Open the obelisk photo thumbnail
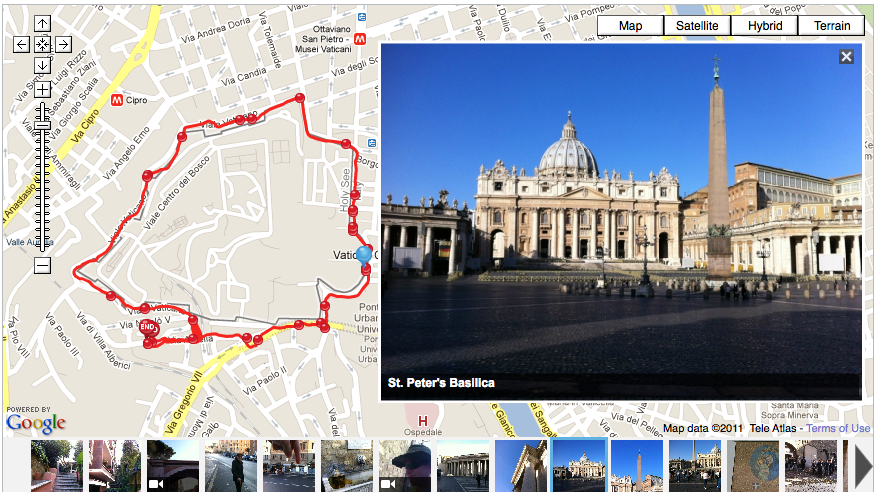This screenshot has width=877, height=492. 637,465
